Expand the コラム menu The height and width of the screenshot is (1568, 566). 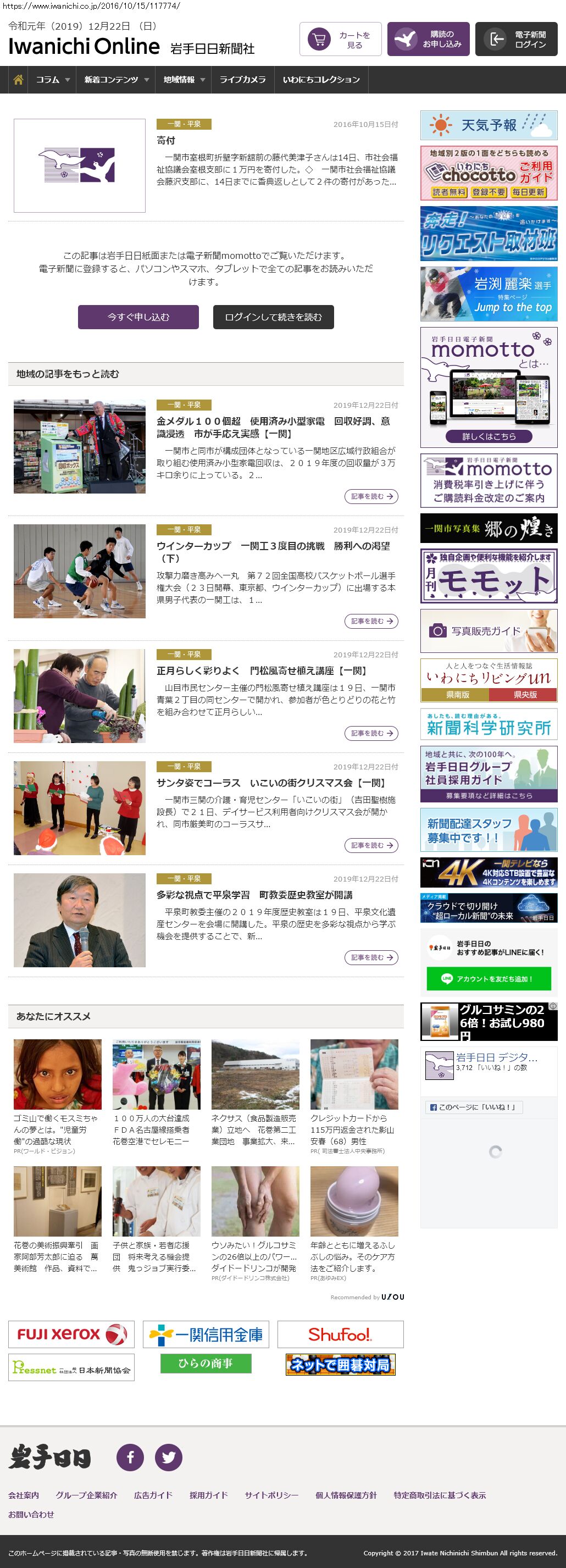[x=52, y=80]
